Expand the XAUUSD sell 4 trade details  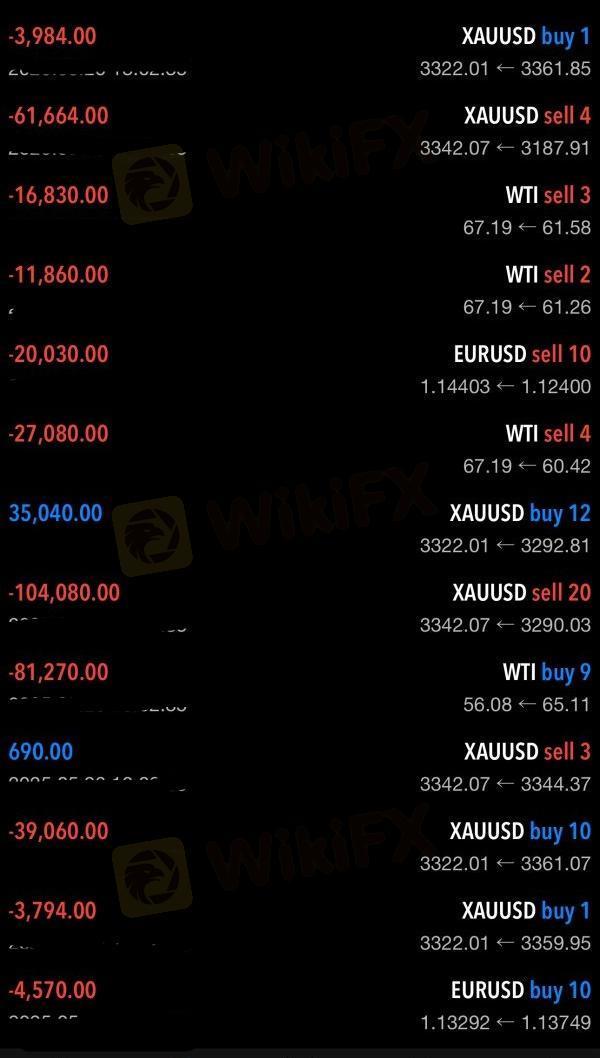[300, 131]
